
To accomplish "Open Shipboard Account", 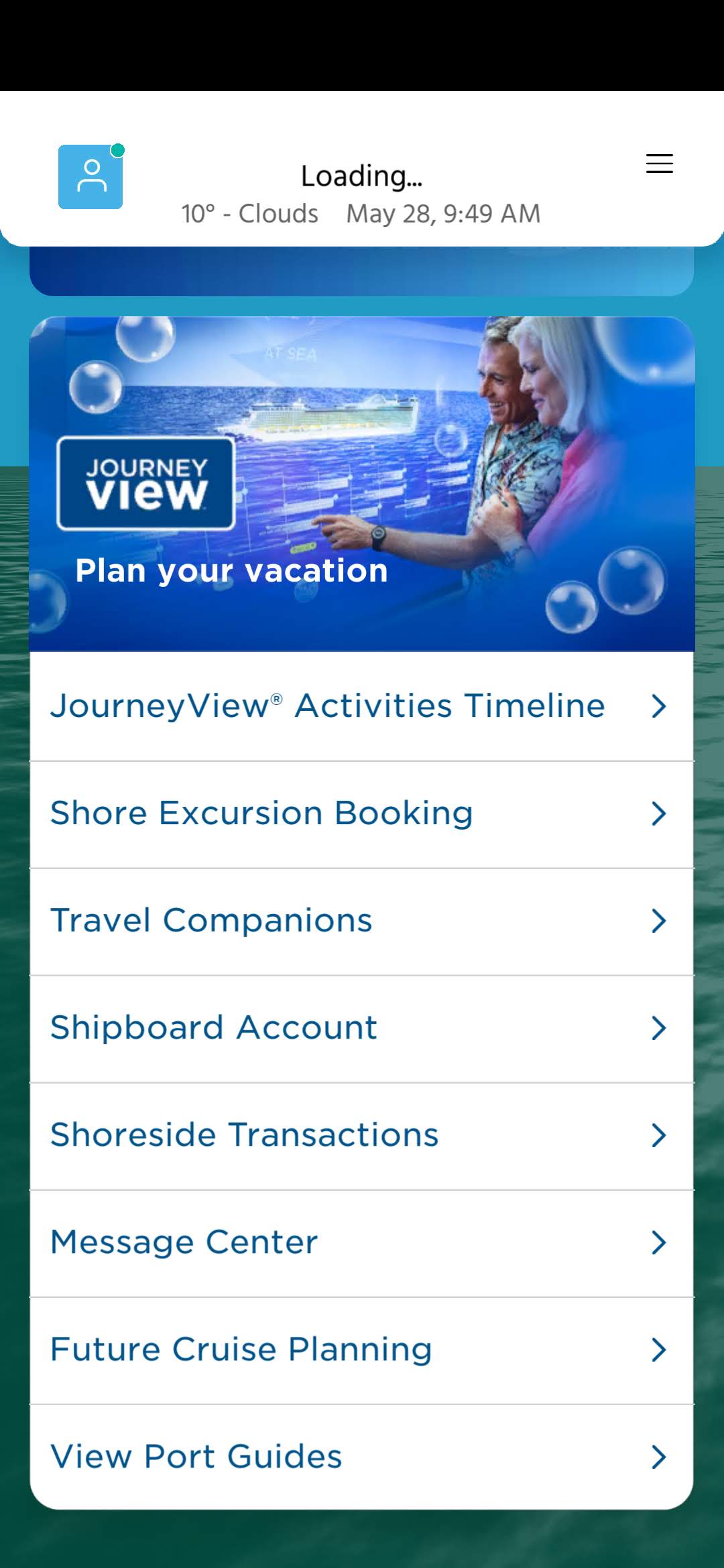I will [213, 1027].
